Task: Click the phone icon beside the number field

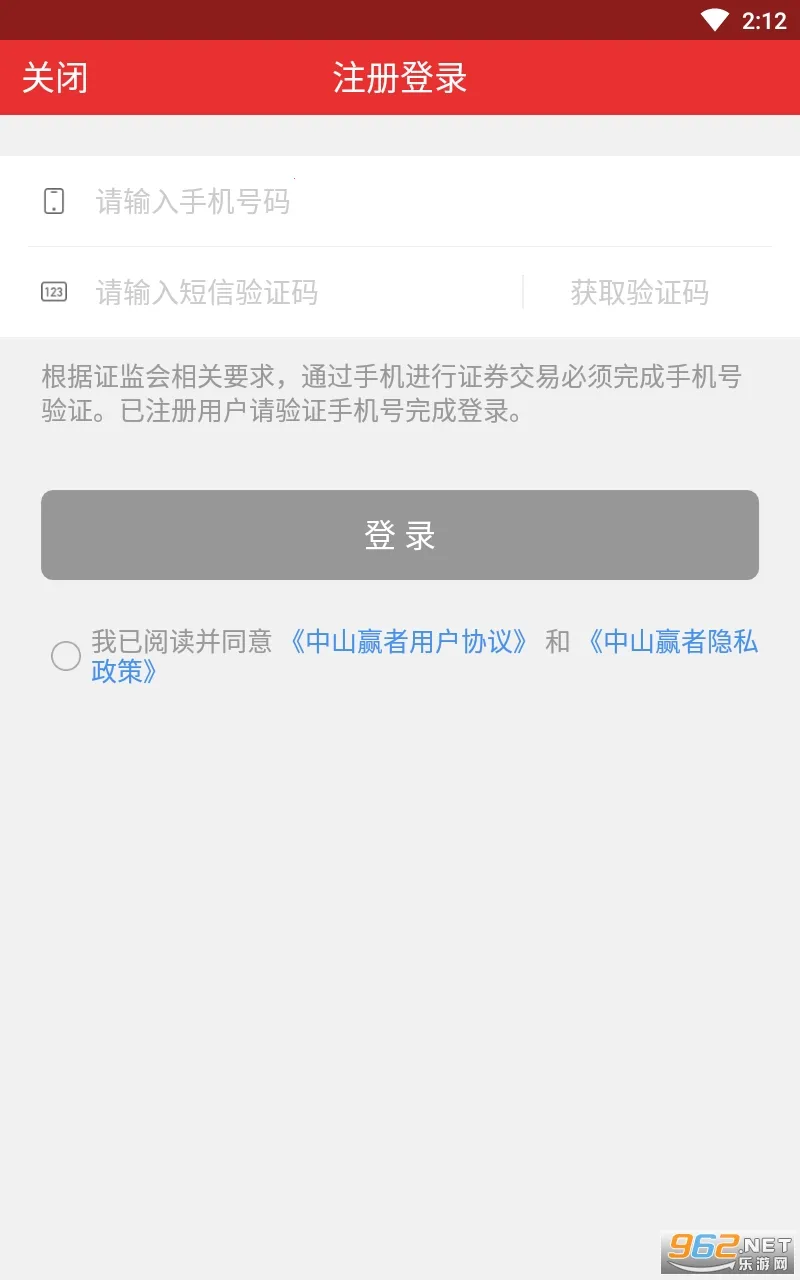Action: tap(55, 202)
